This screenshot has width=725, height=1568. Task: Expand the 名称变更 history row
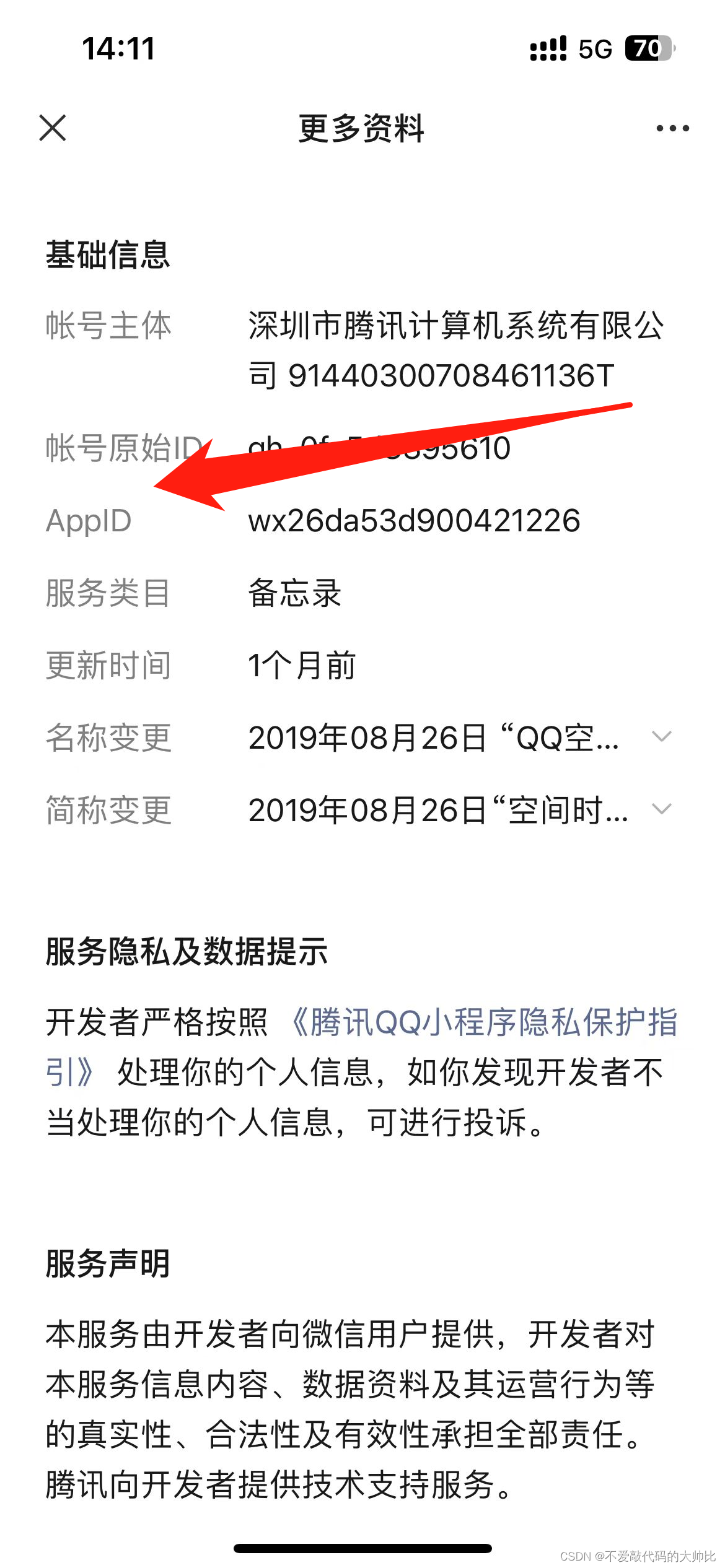click(x=661, y=737)
